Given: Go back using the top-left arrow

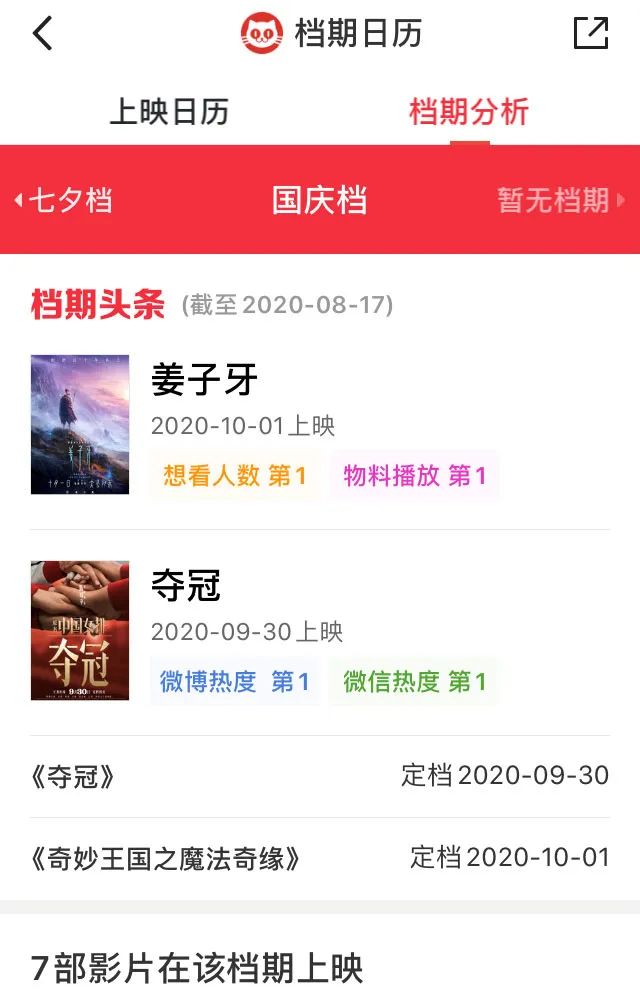Looking at the screenshot, I should click(42, 33).
